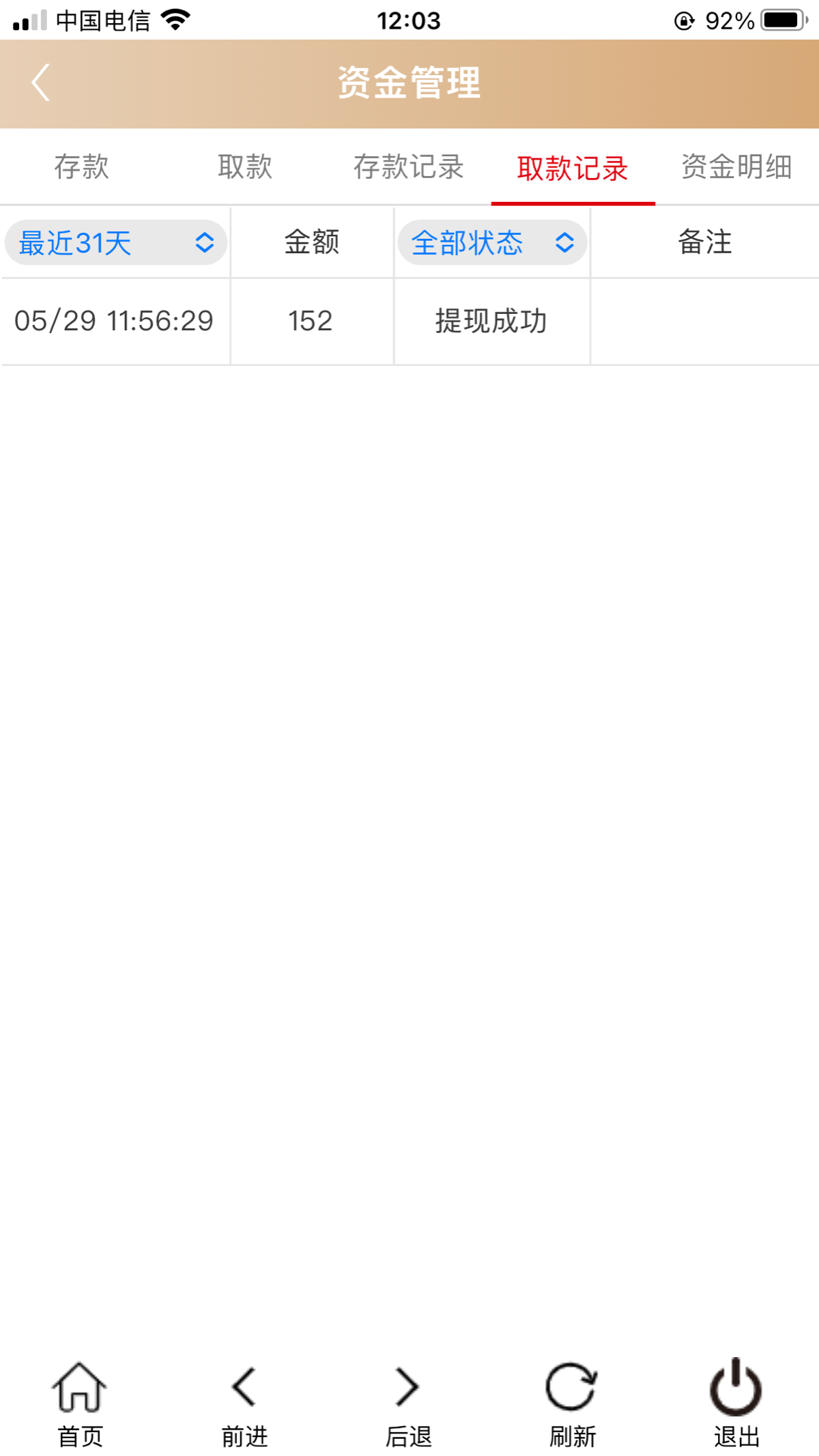Switch to the 存款 tab
Viewport: 819px width, 1456px height.
click(81, 167)
